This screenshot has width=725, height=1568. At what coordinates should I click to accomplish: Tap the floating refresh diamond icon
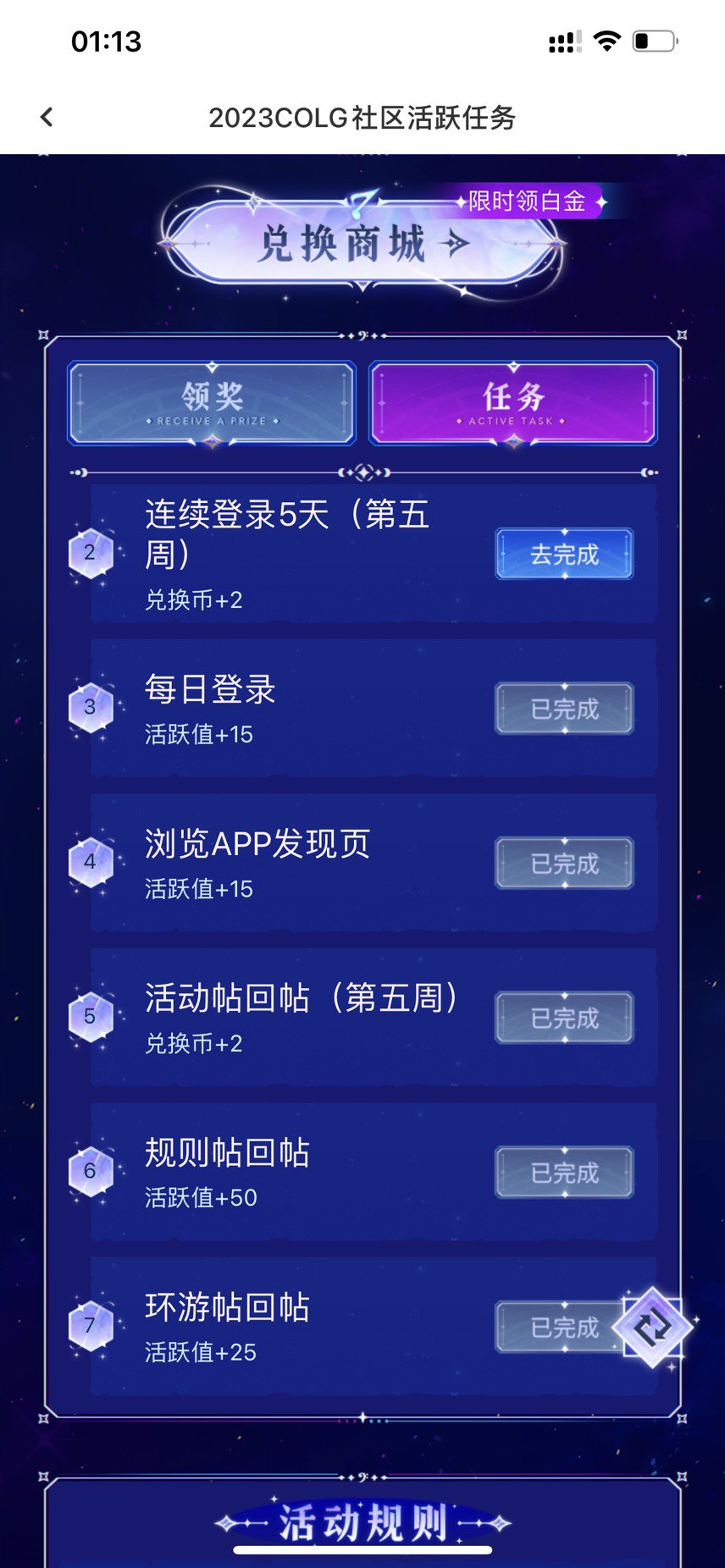(x=653, y=1328)
